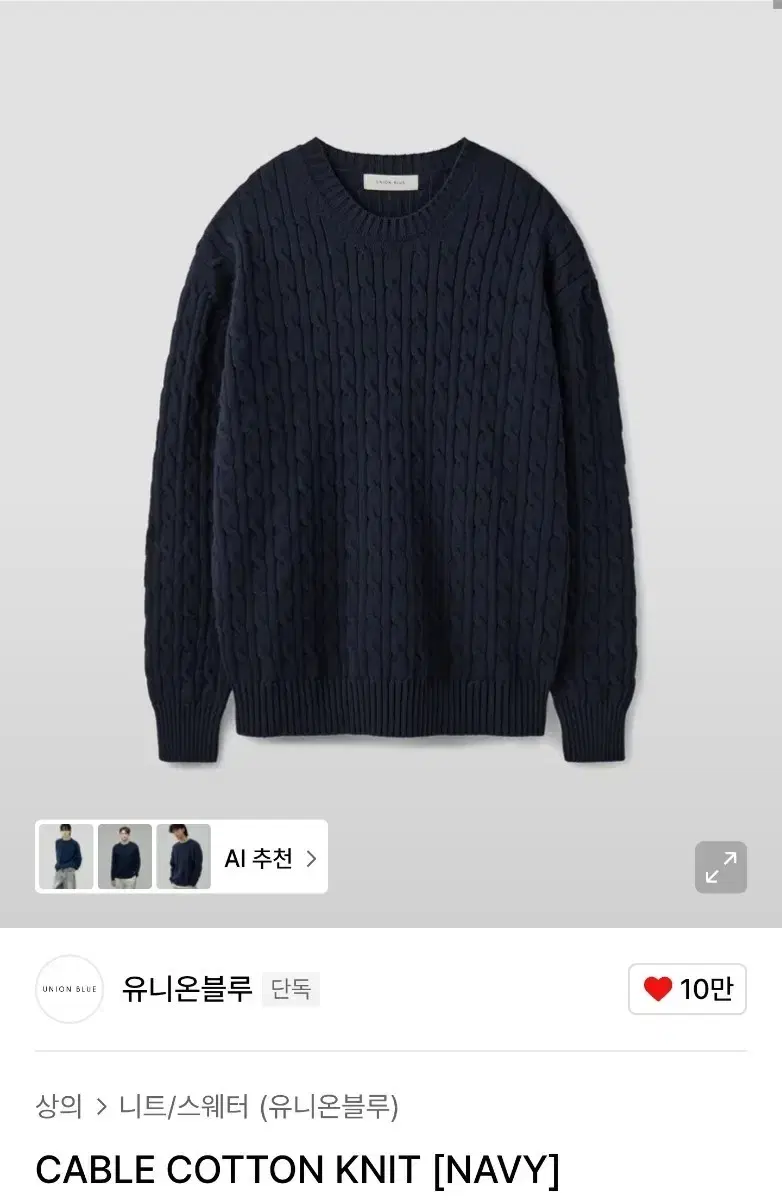Select the middle AI recommended outfit thumbnail
Screen dimensions: 782x1200
click(125, 858)
